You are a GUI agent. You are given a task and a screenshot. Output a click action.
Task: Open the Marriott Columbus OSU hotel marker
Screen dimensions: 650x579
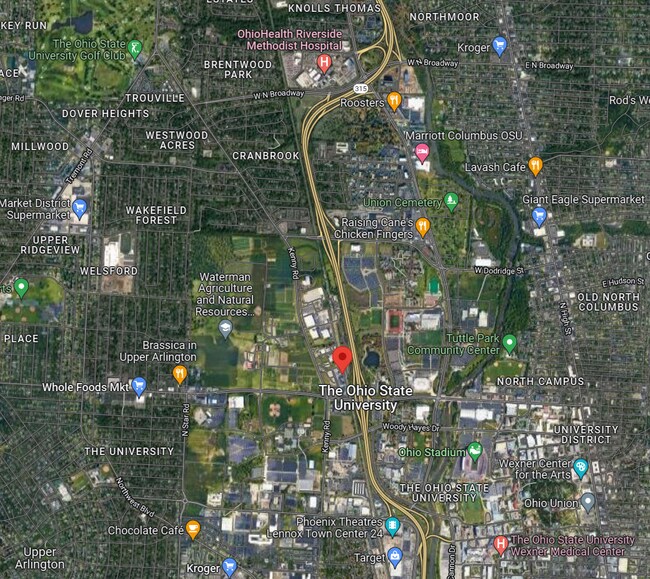pyautogui.click(x=422, y=153)
